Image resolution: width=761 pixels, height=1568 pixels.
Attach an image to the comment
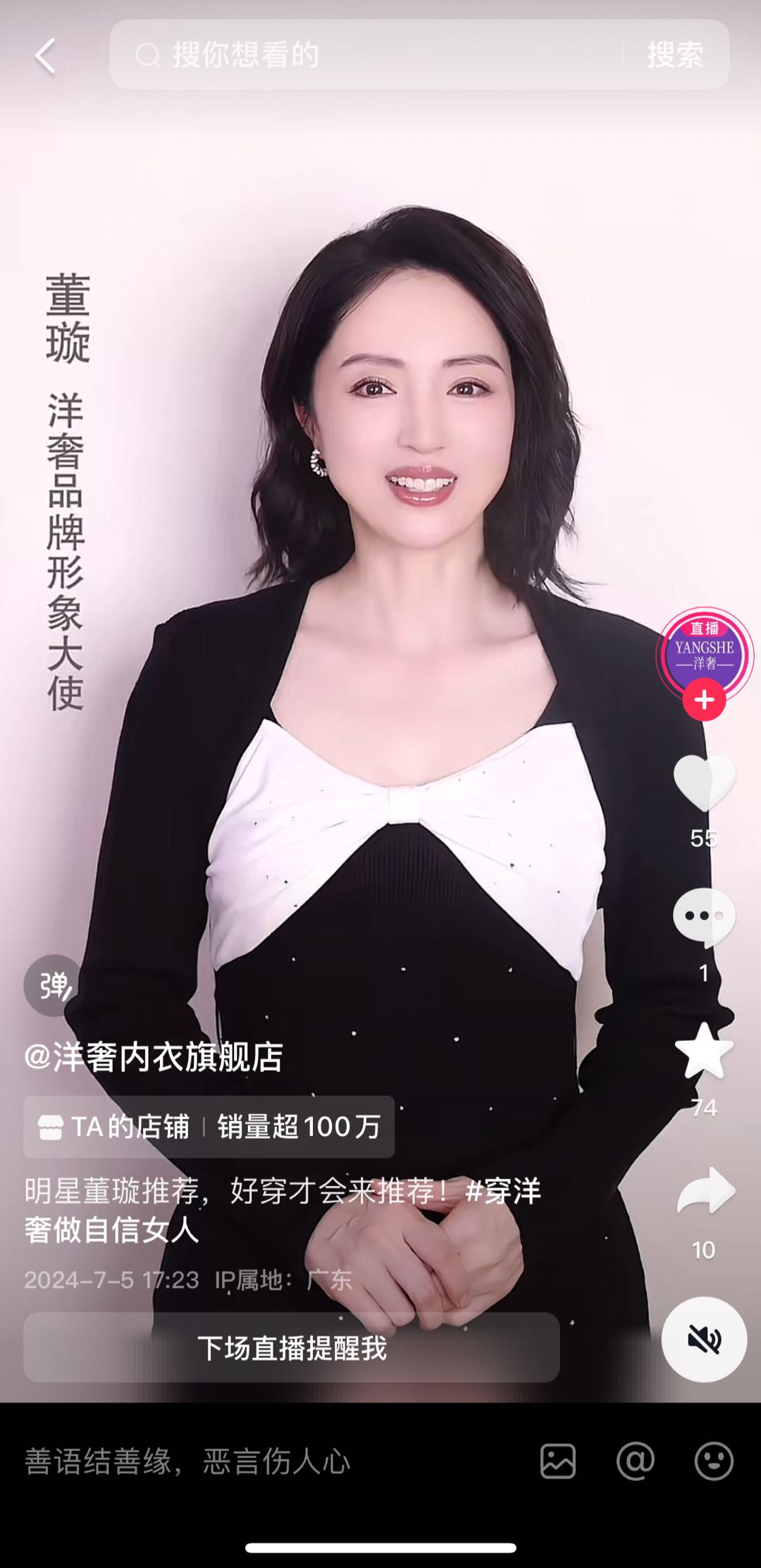557,1461
